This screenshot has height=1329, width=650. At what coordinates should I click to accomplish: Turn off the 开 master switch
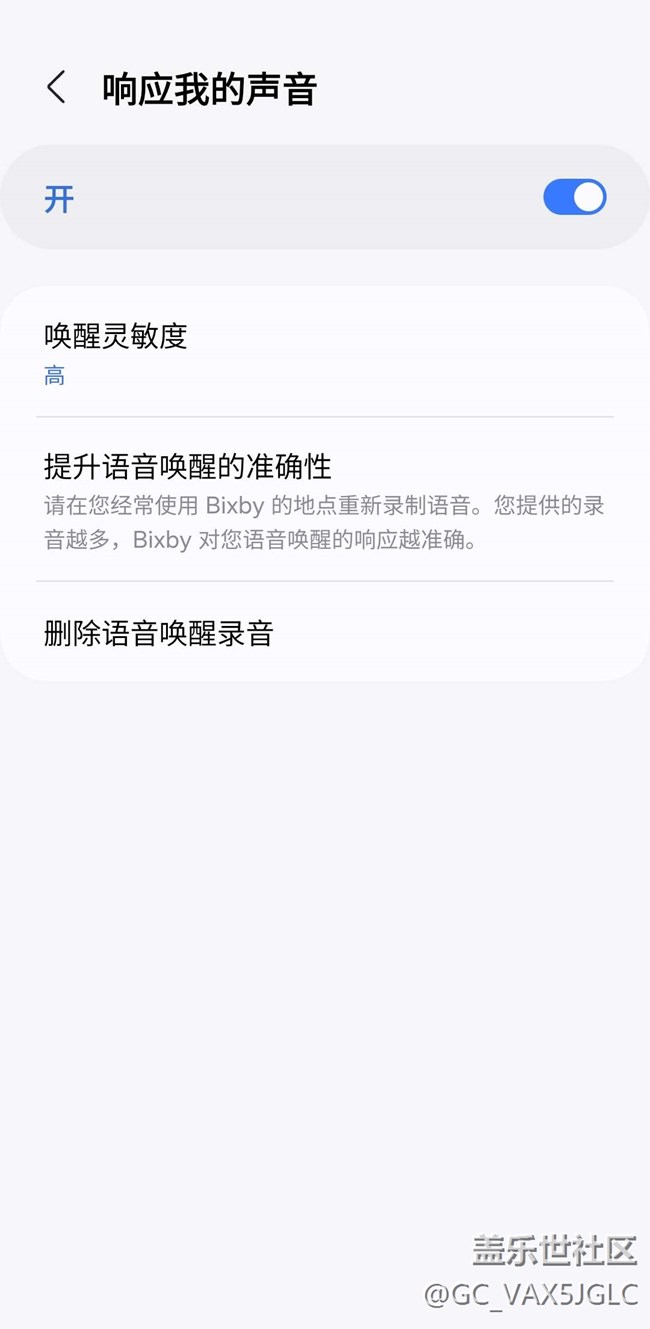(x=575, y=197)
